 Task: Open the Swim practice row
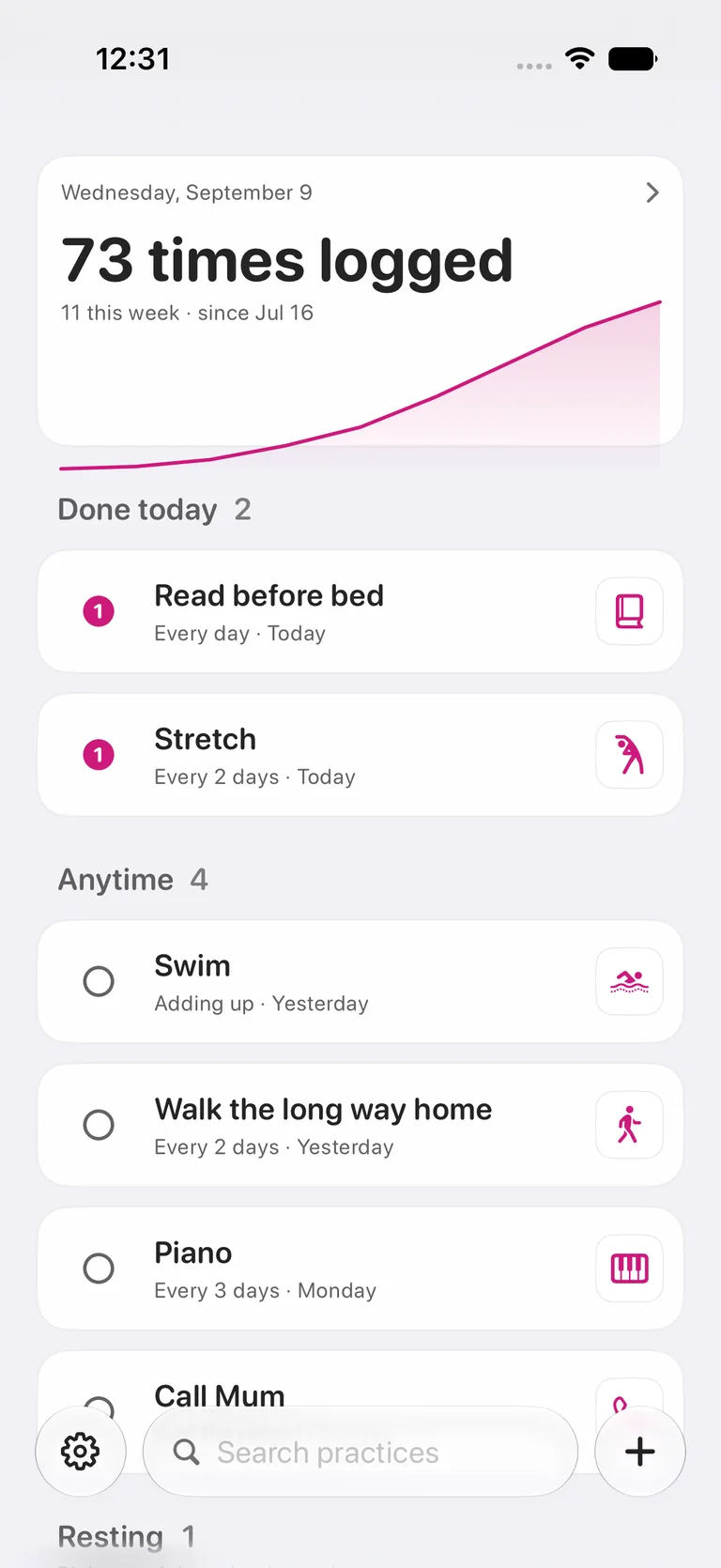click(x=360, y=981)
